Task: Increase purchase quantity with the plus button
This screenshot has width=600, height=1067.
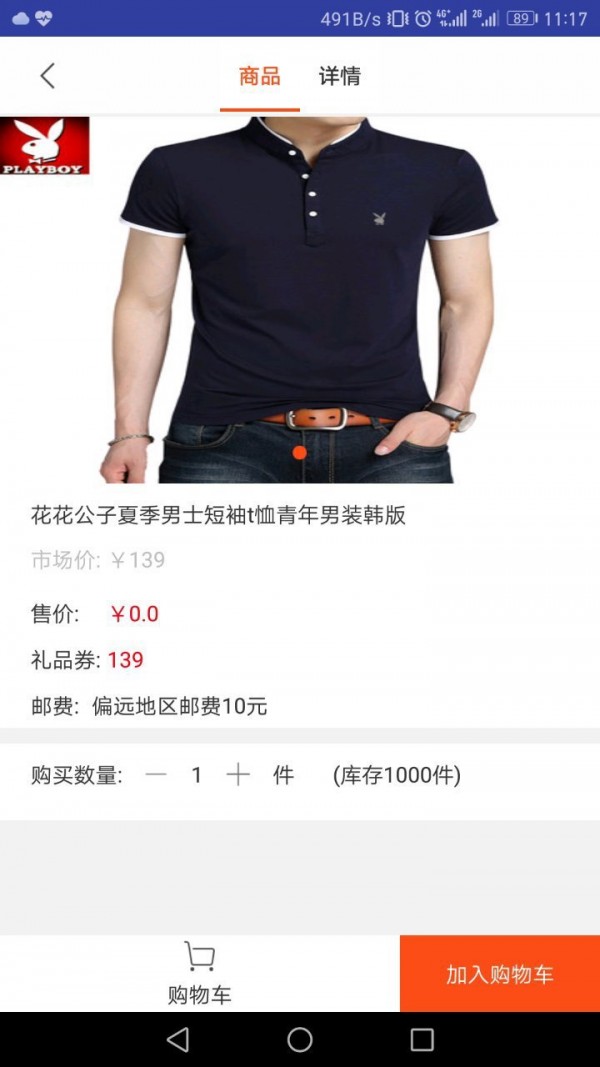Action: (238, 775)
